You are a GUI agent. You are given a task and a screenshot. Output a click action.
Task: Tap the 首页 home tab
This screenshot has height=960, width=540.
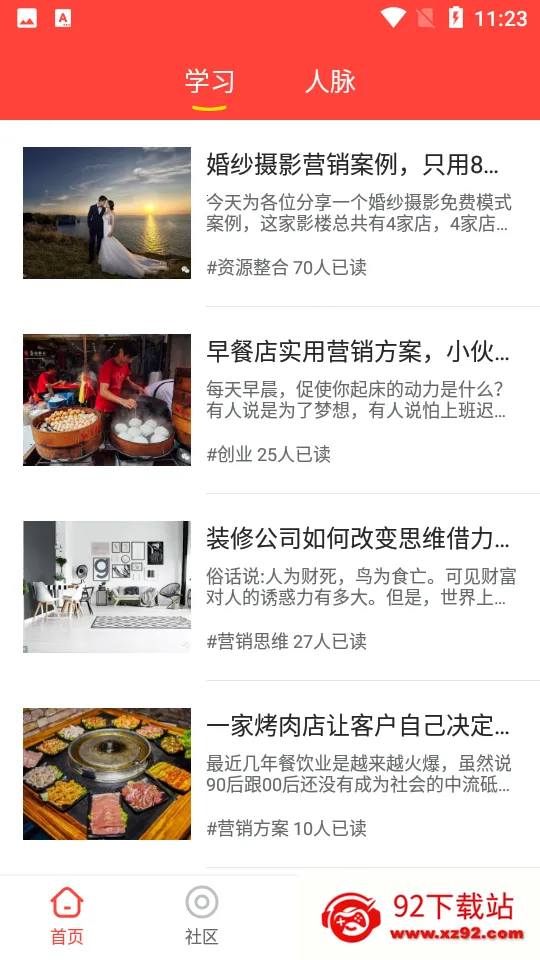tap(67, 916)
